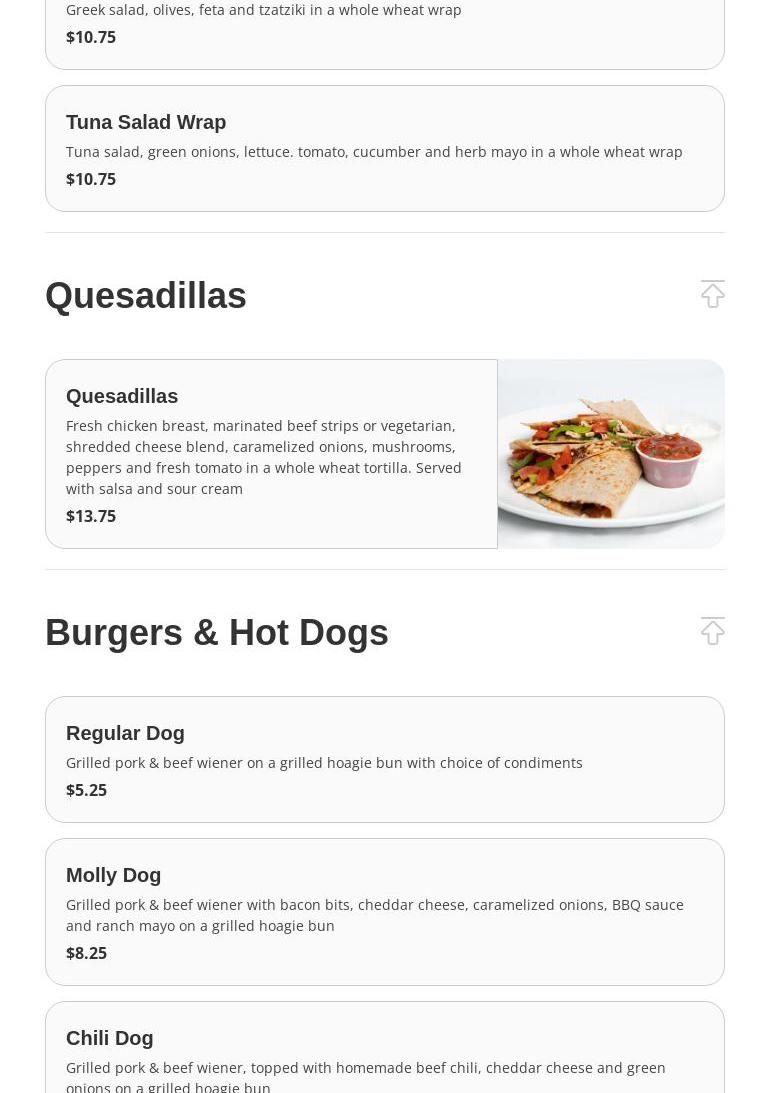The height and width of the screenshot is (1093, 770).
Task: Open the Chili Dog item
Action: click(x=384, y=1050)
